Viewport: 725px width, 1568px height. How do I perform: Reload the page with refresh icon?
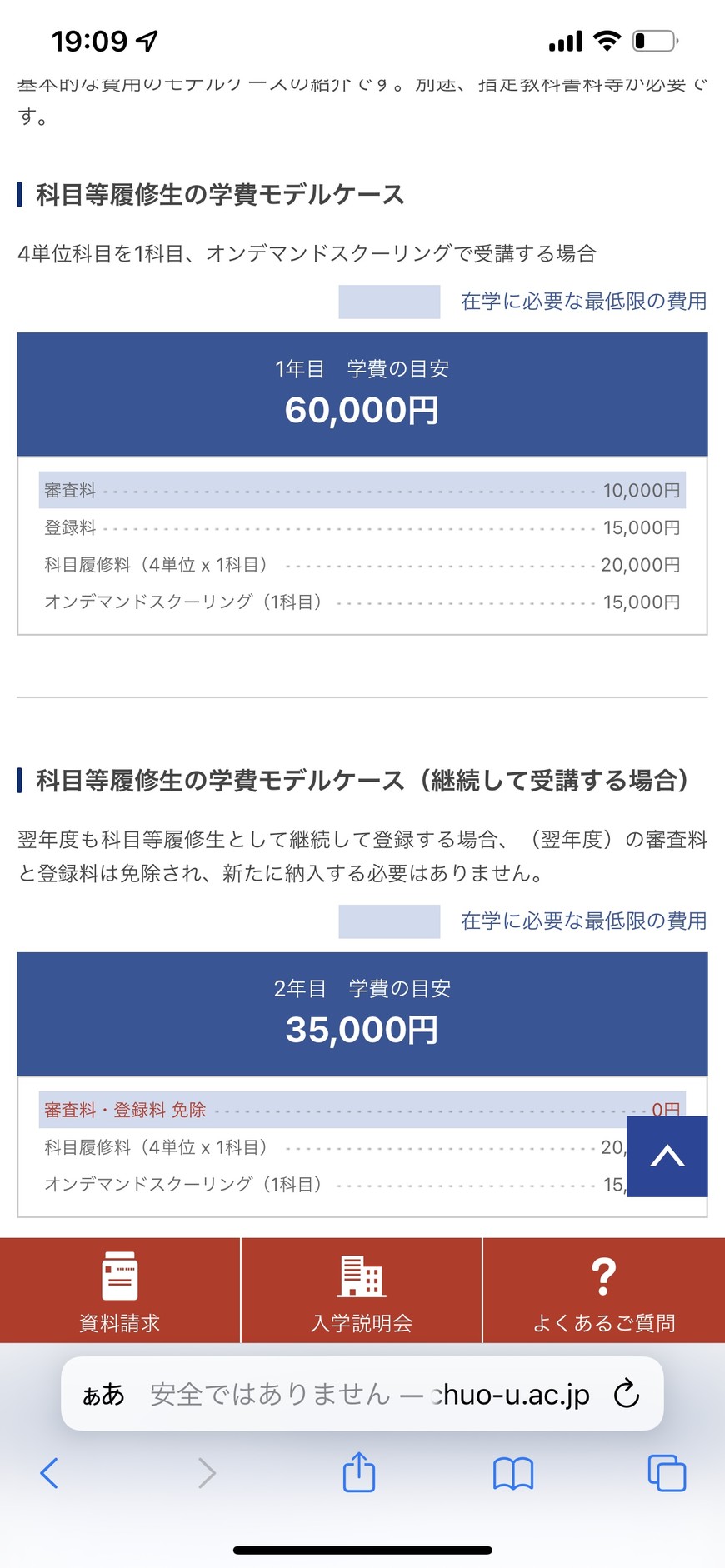[x=627, y=1394]
